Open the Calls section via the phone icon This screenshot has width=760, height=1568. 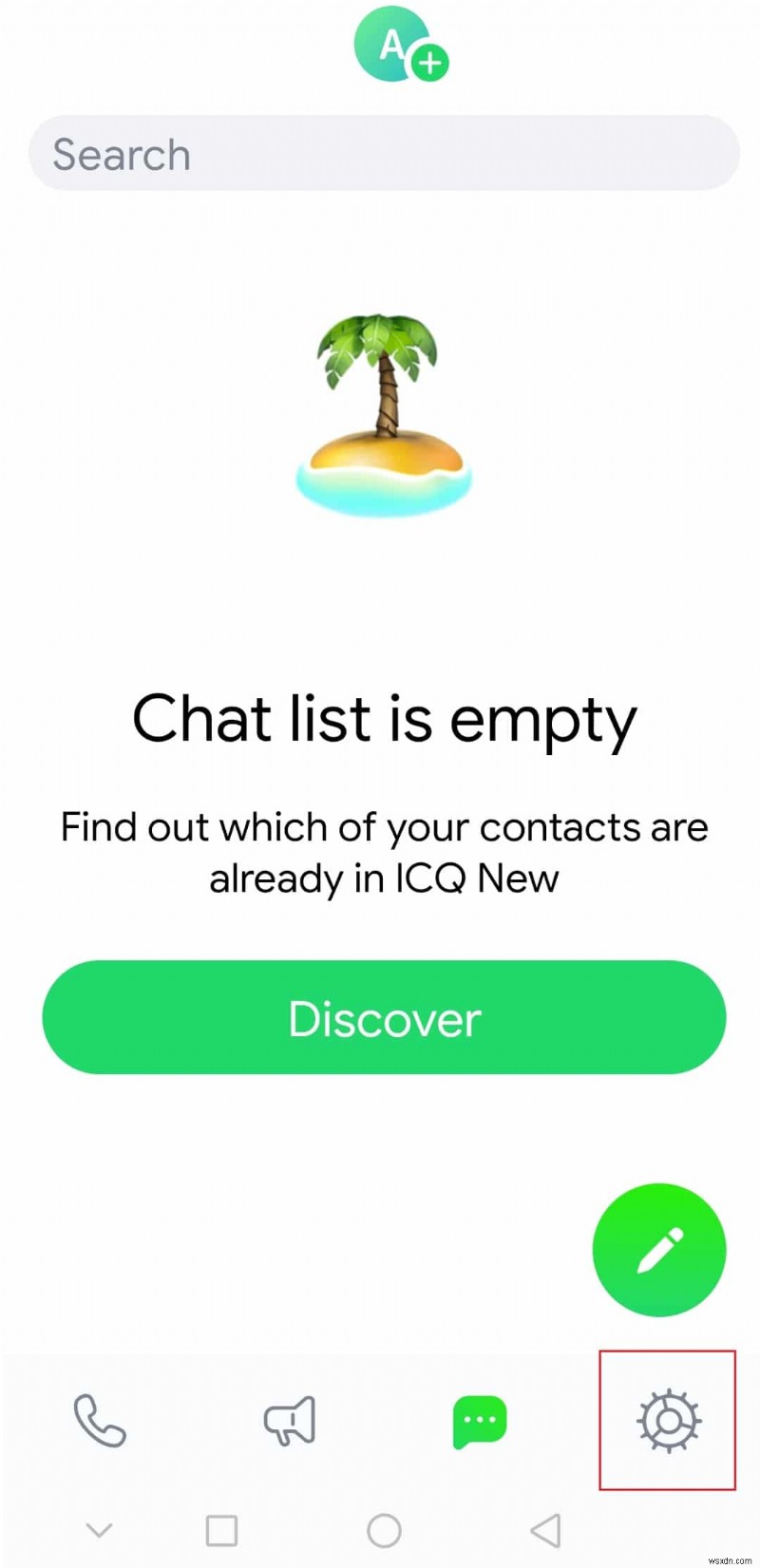coord(99,1419)
